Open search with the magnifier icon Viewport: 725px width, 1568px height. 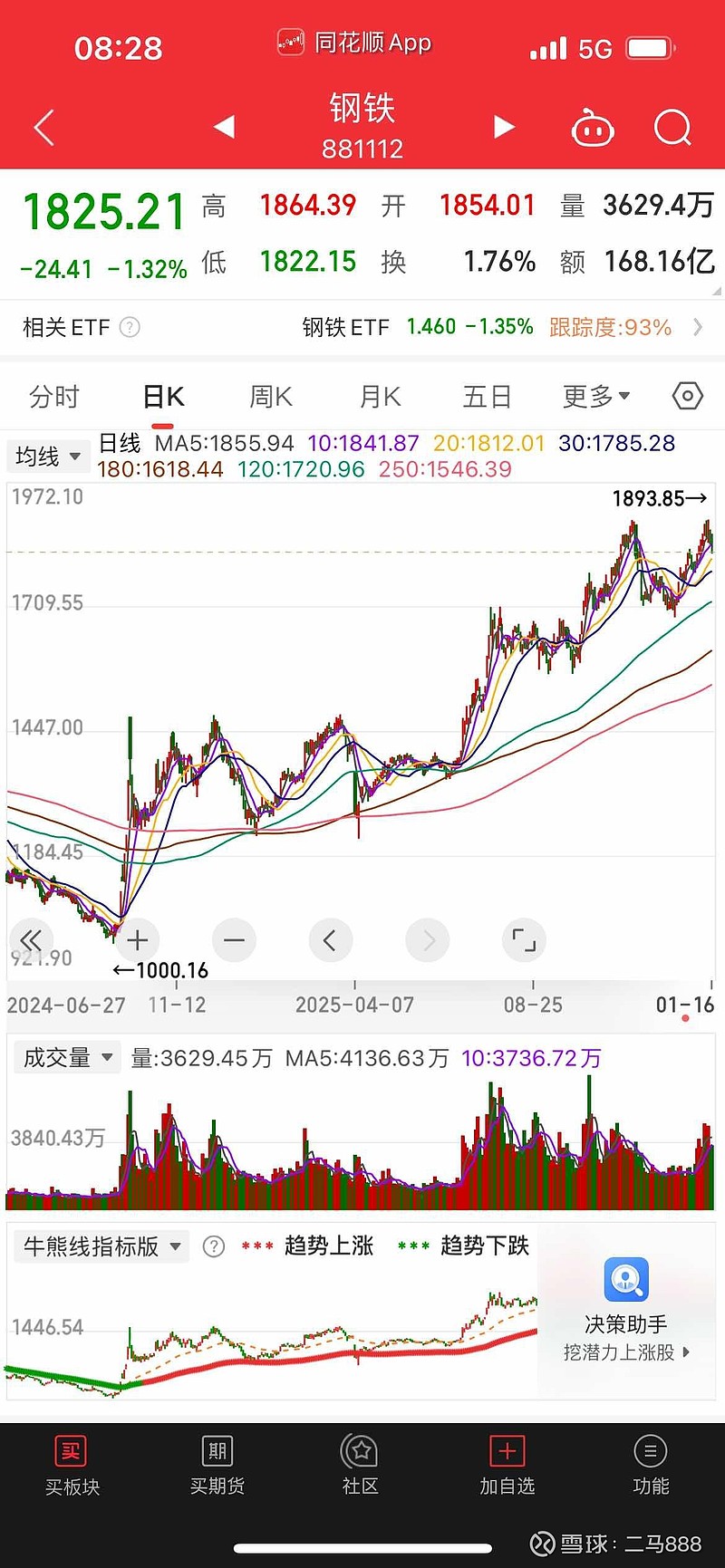click(x=672, y=128)
